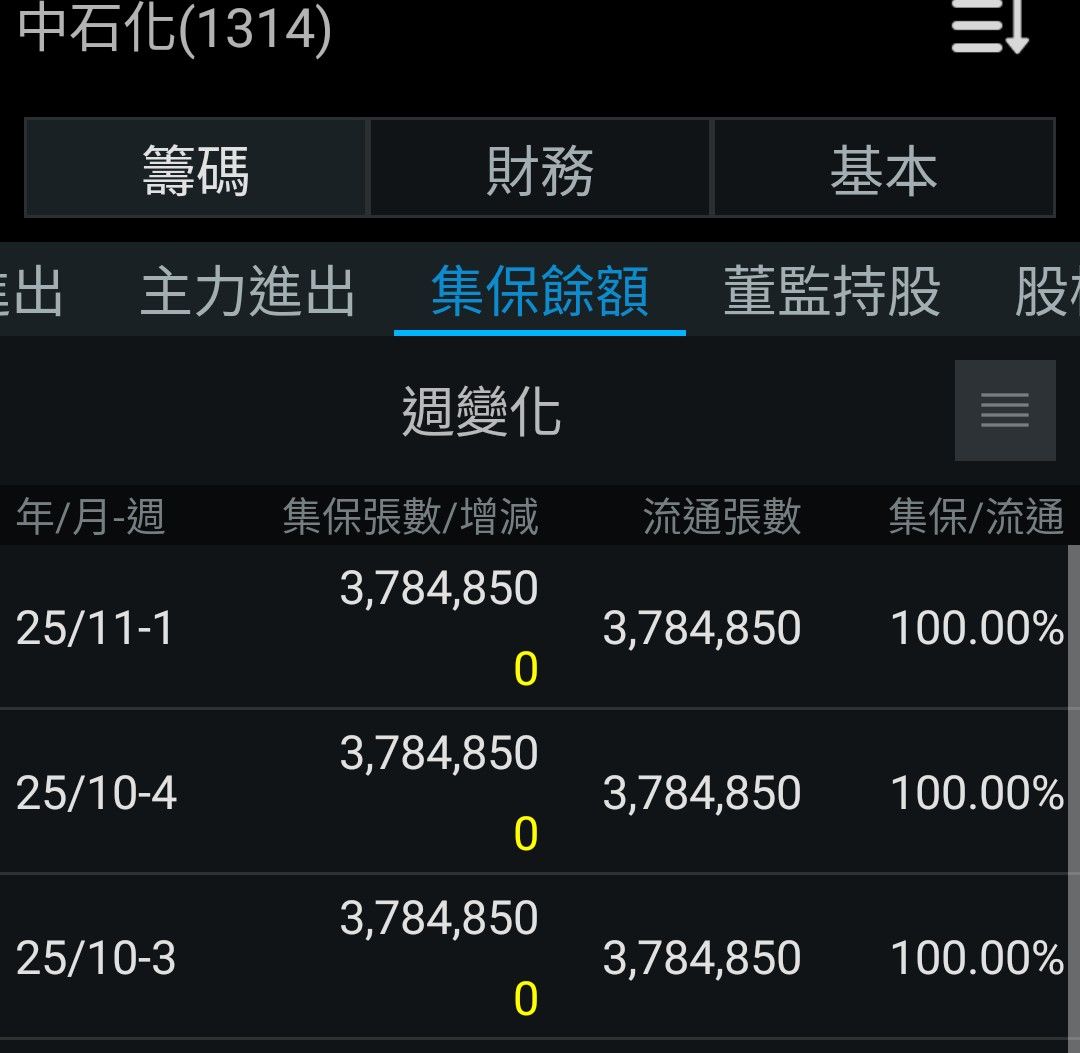The width and height of the screenshot is (1080, 1053).
Task: Open the 董監持股 tab
Action: tap(832, 291)
